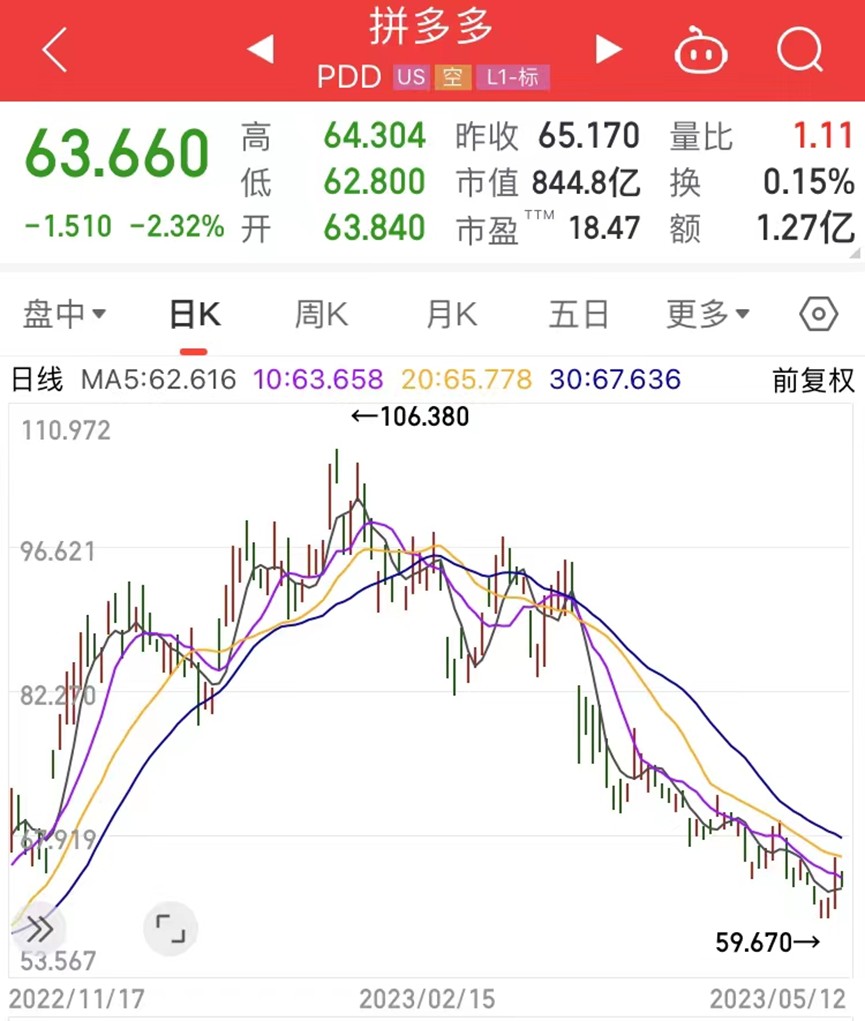
Task: Expand the 盘中 dropdown
Action: [x=64, y=315]
